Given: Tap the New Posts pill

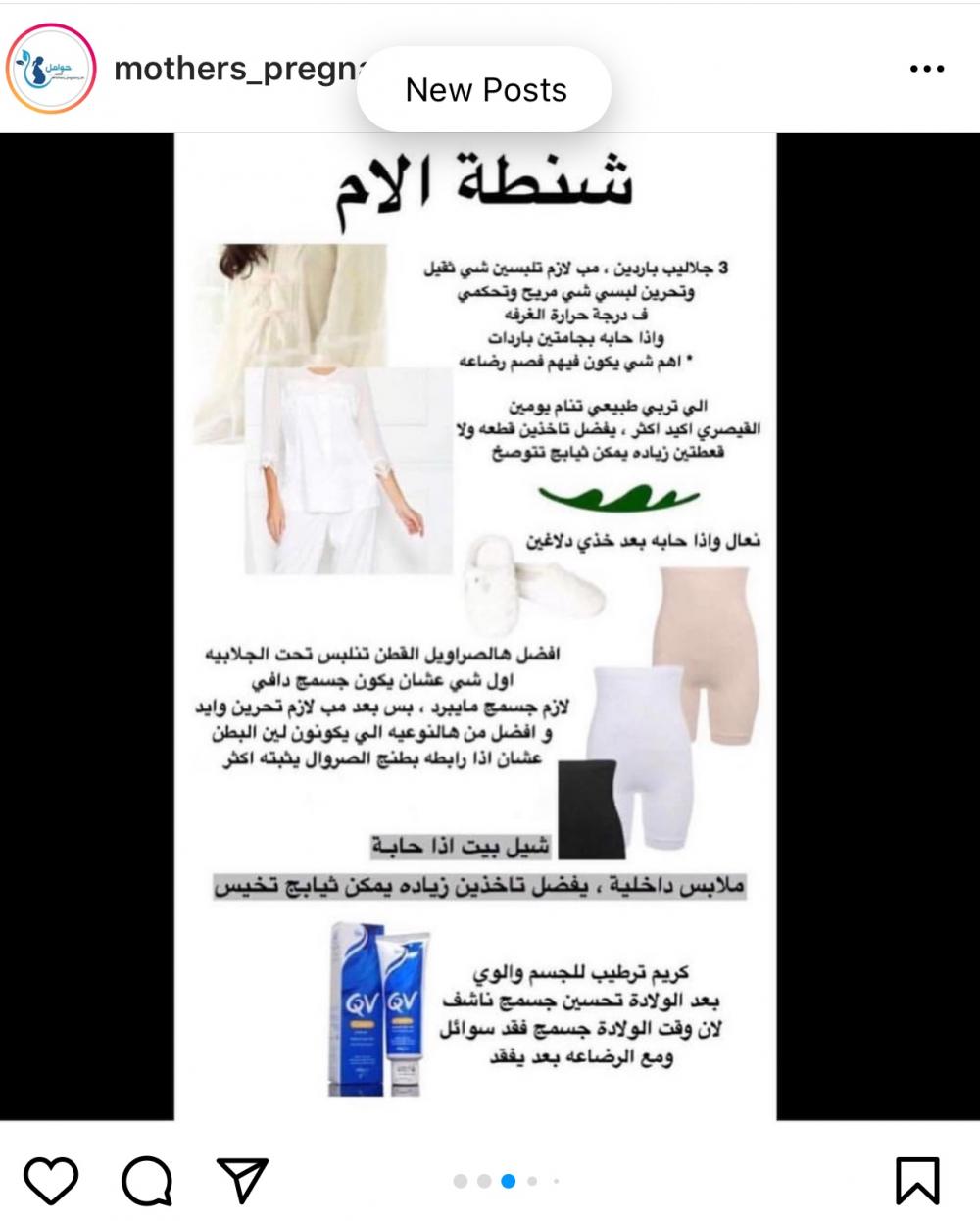Looking at the screenshot, I should pyautogui.click(x=485, y=90).
